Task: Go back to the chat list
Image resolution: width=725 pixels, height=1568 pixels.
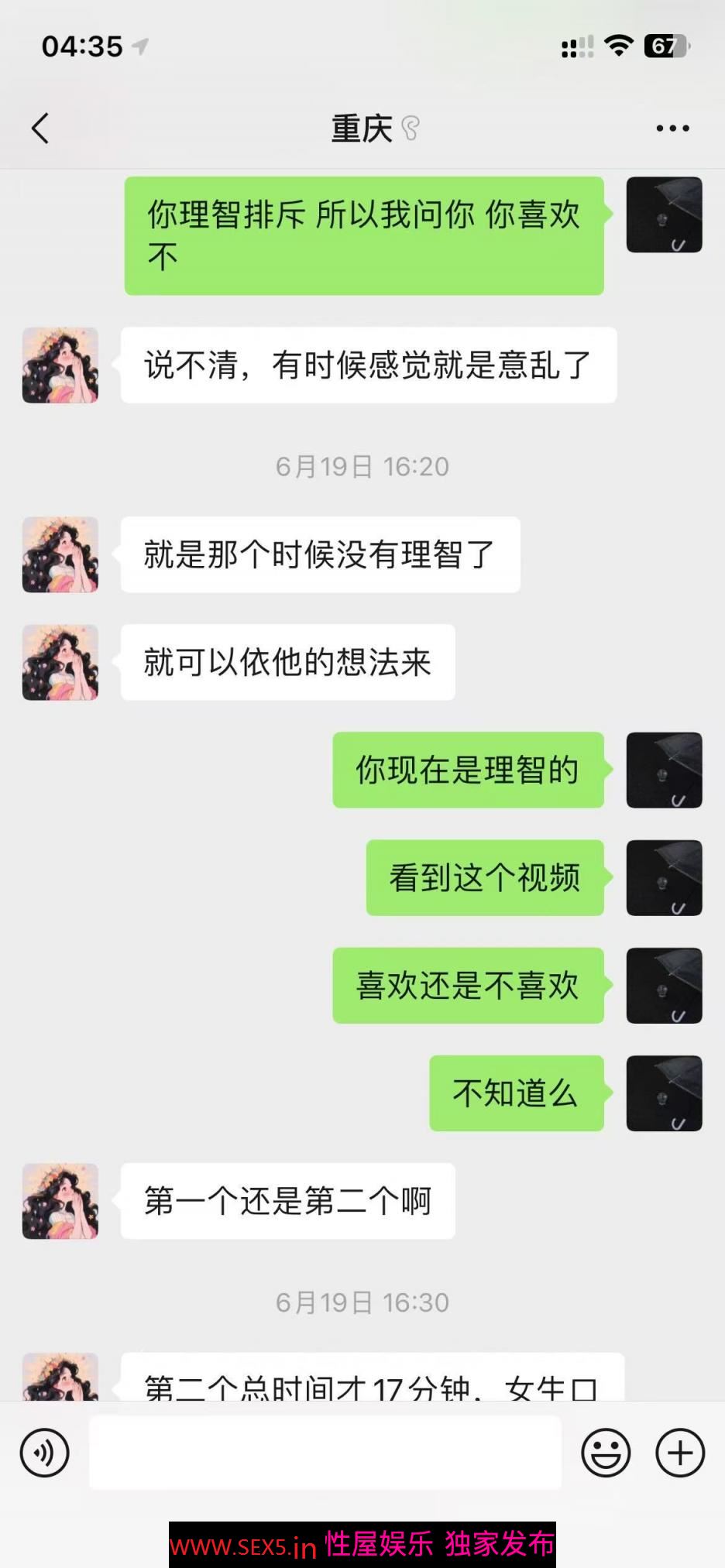Action: pos(40,129)
